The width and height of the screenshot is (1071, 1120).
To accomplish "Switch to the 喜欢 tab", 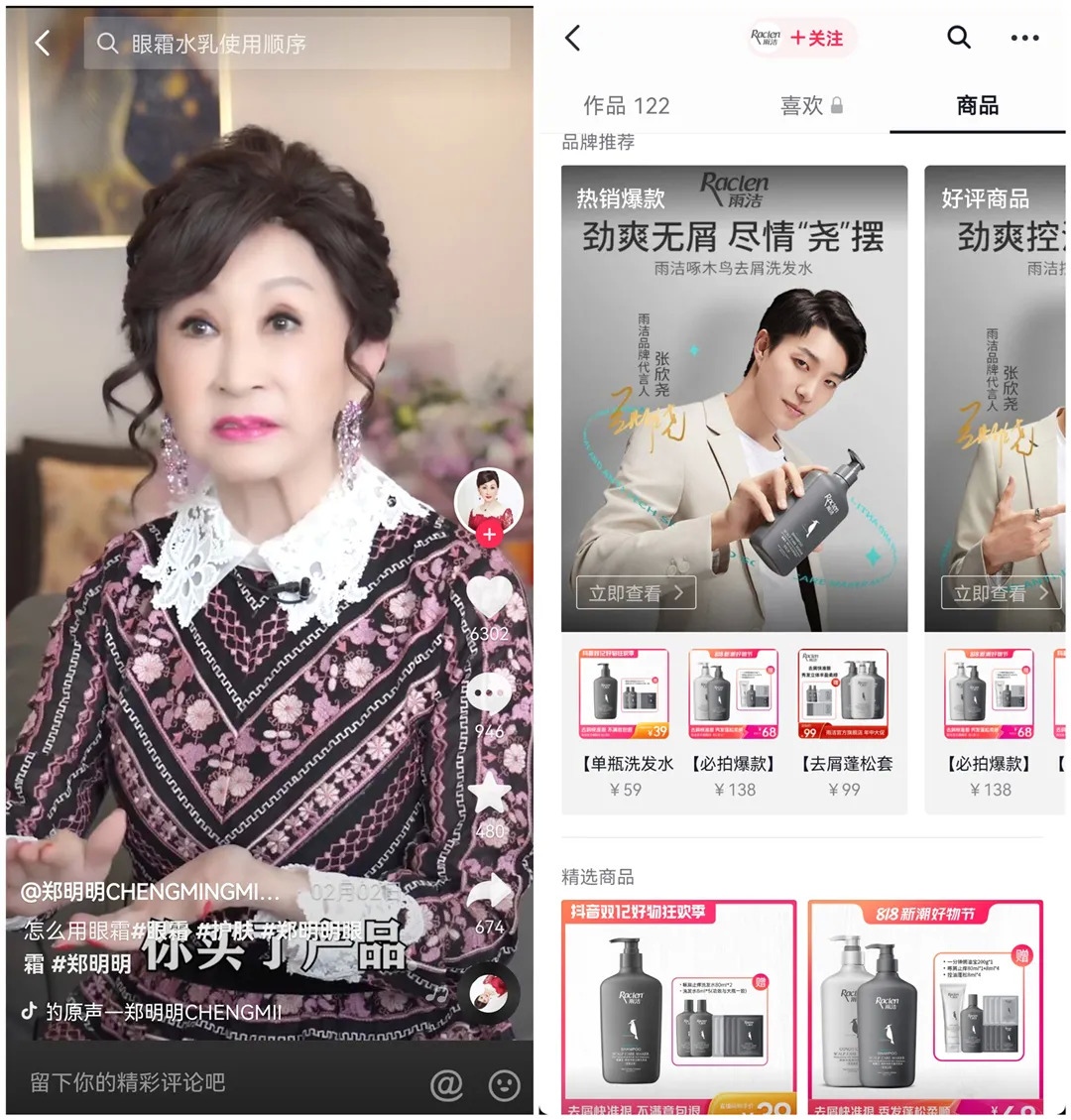I will coord(810,105).
